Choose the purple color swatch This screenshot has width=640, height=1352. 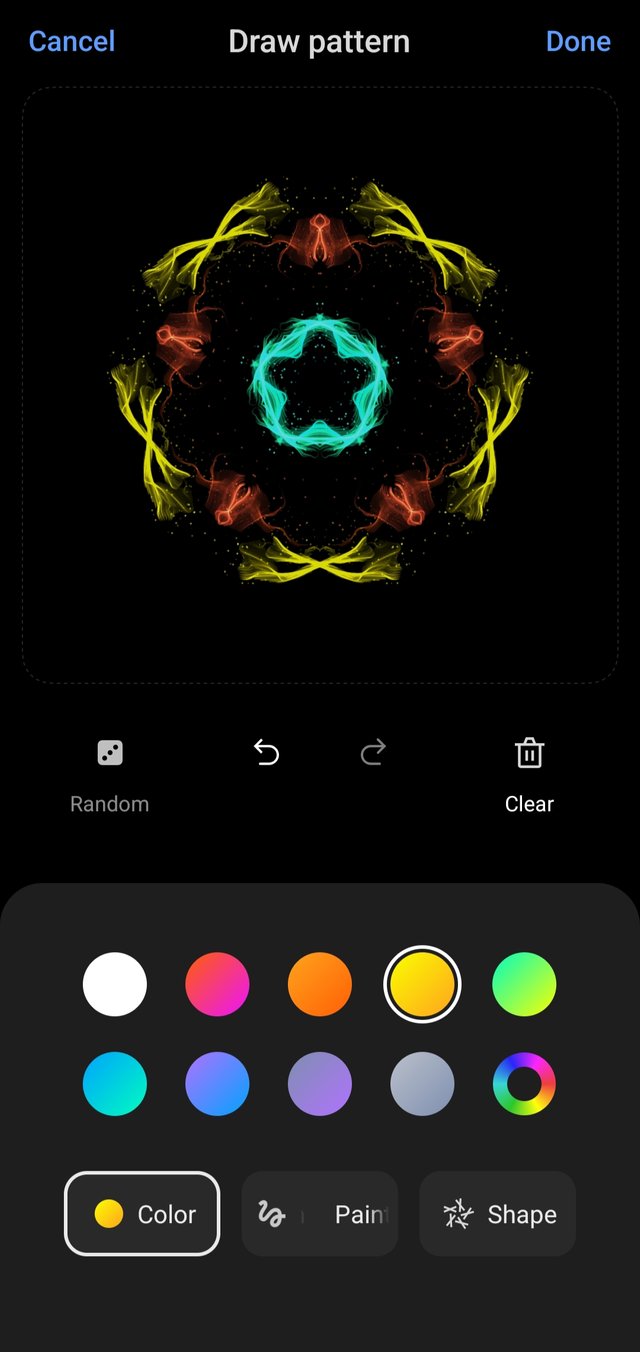pos(320,1084)
